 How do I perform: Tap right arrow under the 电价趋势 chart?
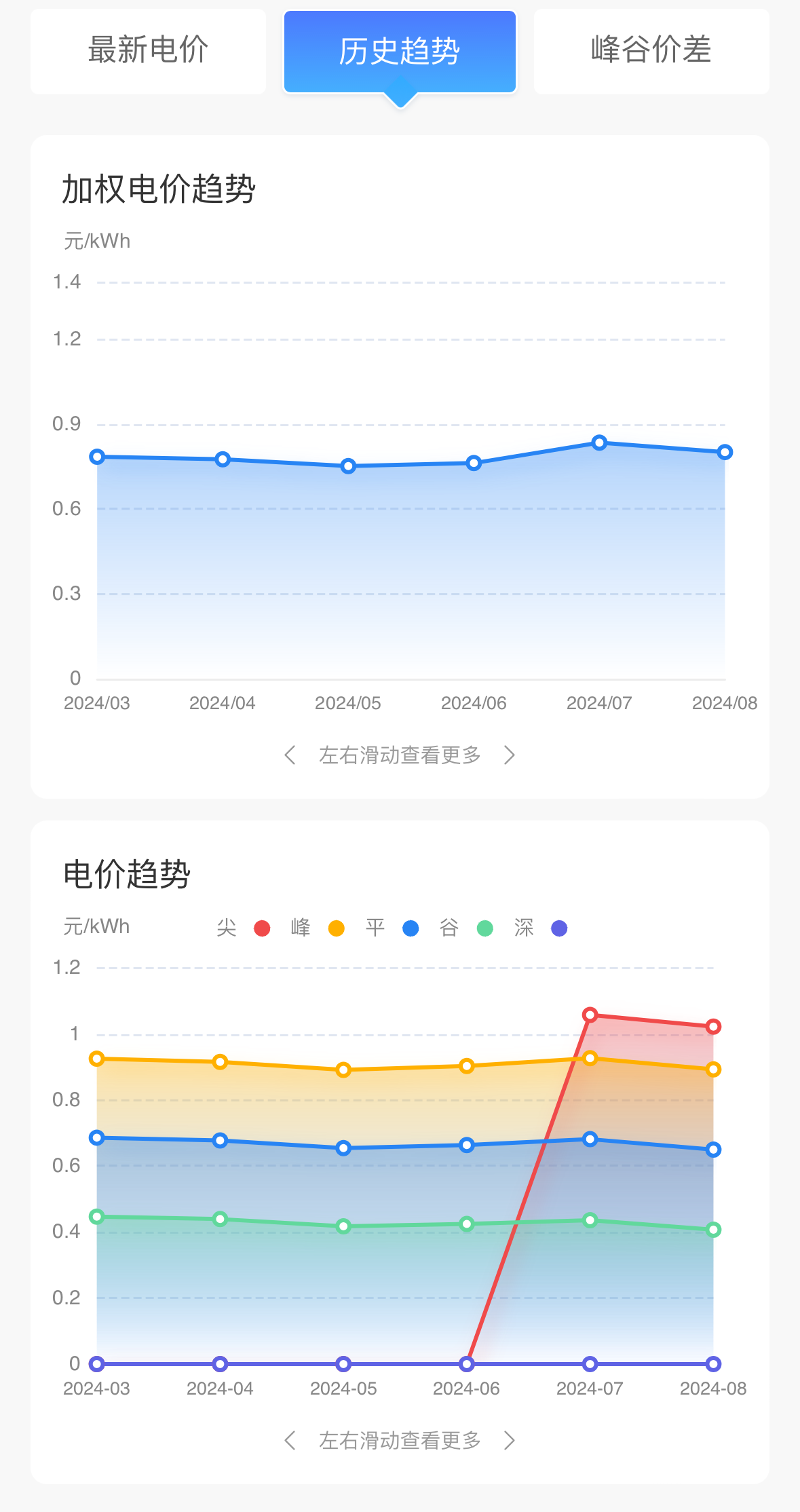click(510, 1440)
